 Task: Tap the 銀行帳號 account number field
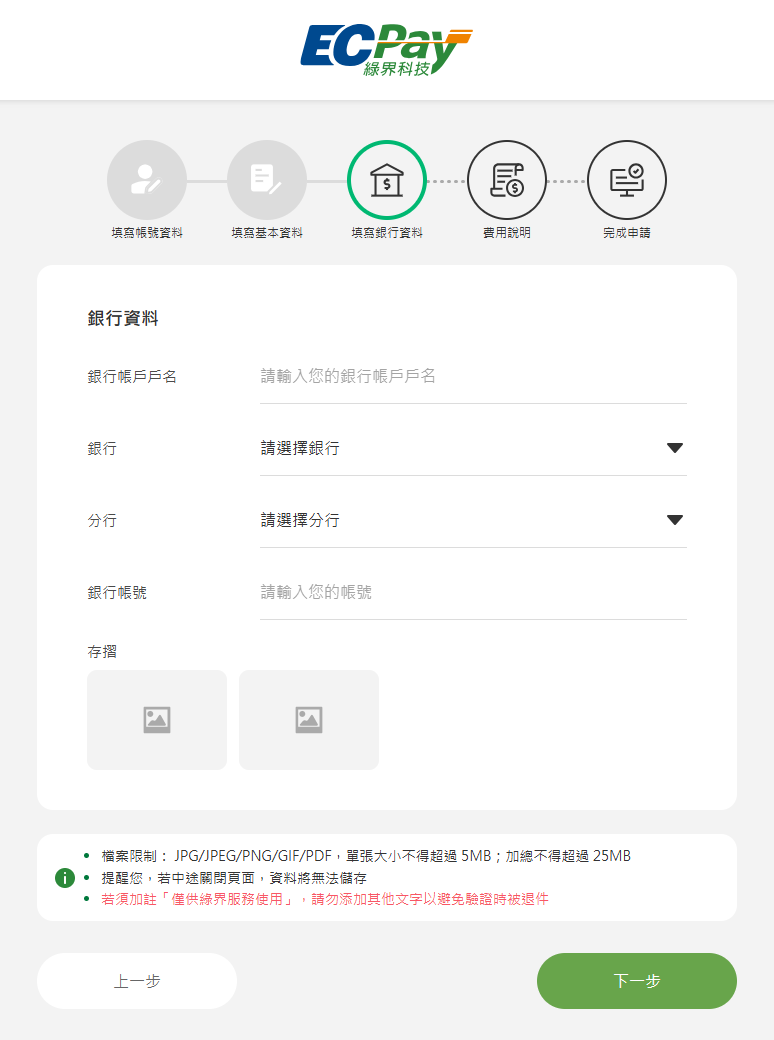click(x=472, y=592)
